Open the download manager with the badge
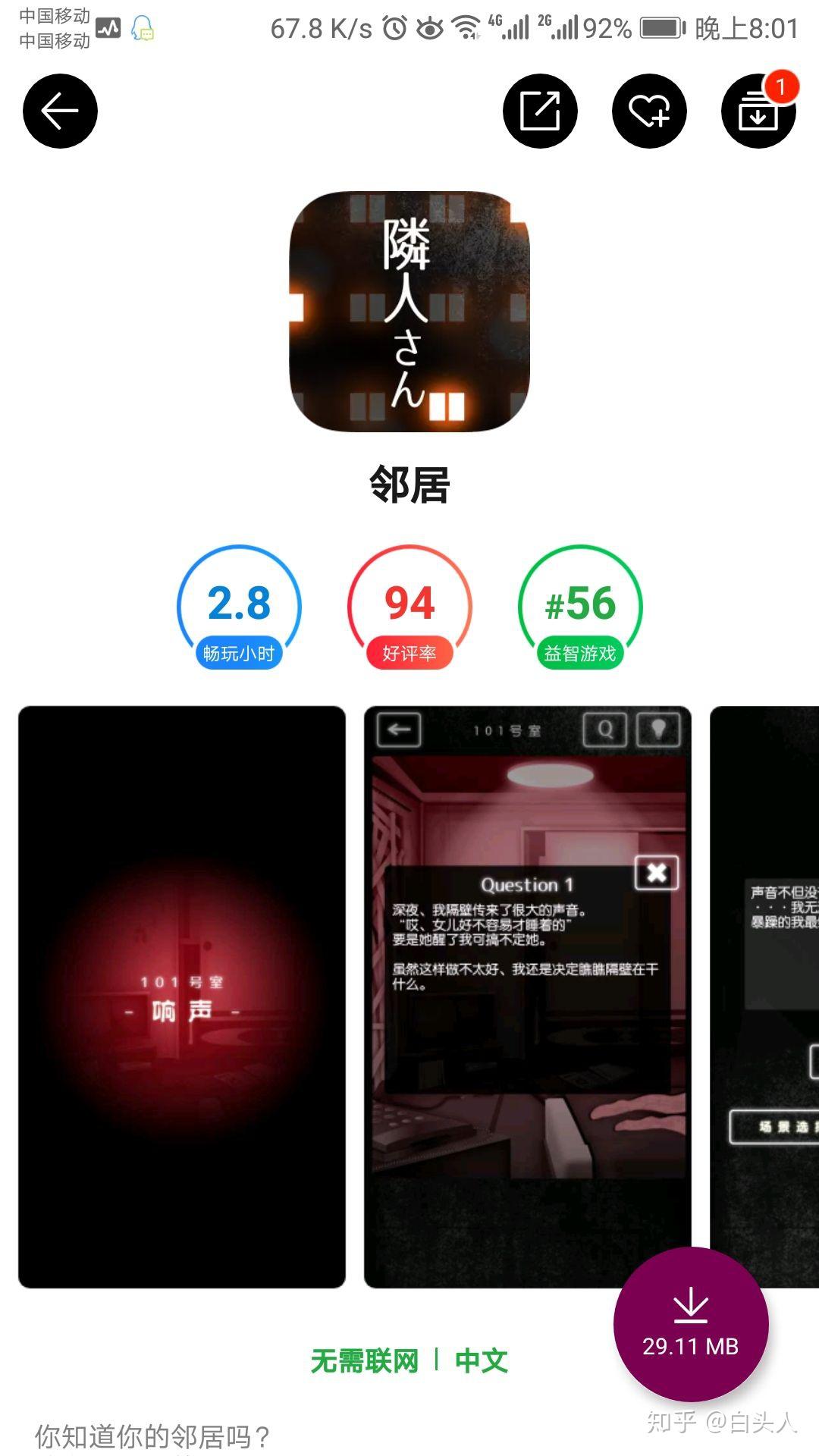 (x=758, y=111)
